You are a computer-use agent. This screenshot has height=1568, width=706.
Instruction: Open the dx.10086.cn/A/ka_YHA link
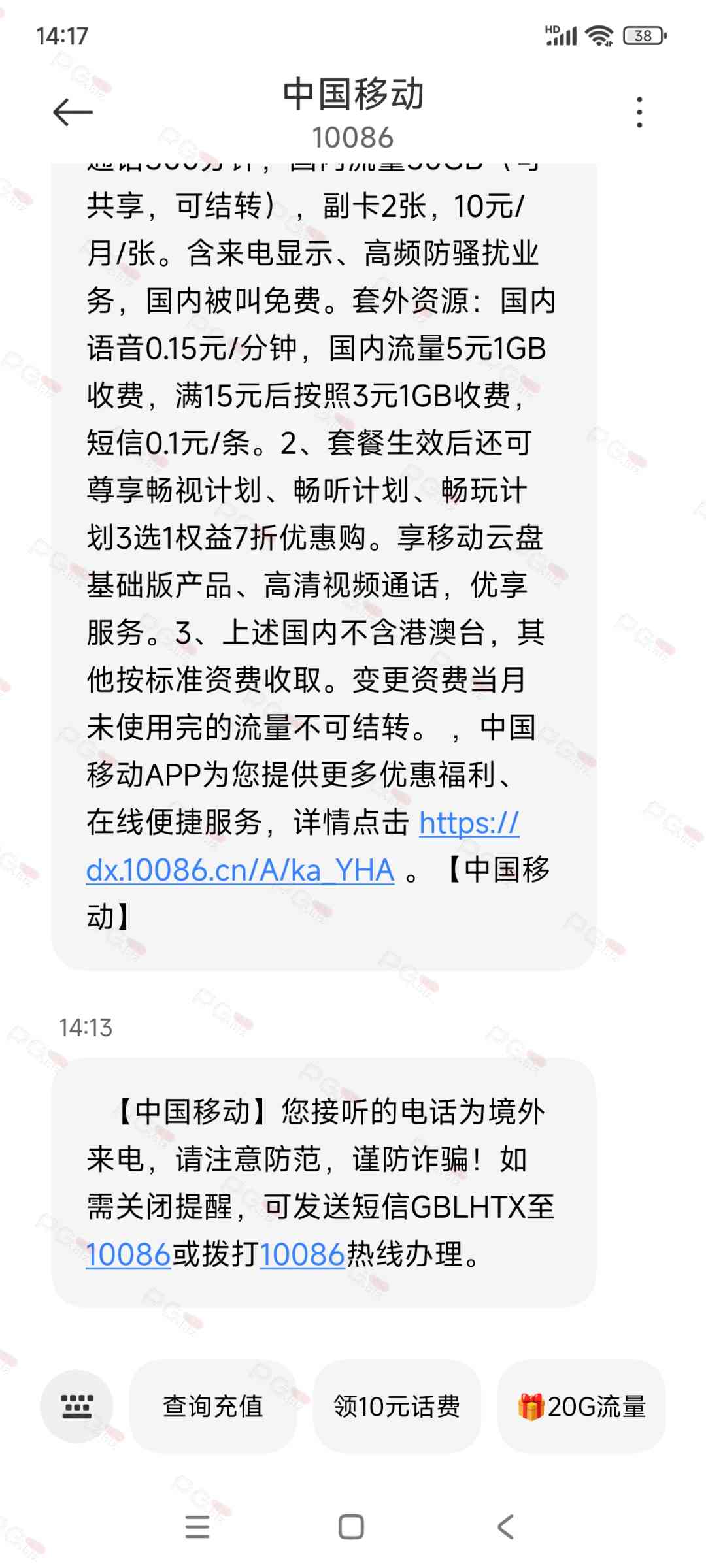coord(241,870)
